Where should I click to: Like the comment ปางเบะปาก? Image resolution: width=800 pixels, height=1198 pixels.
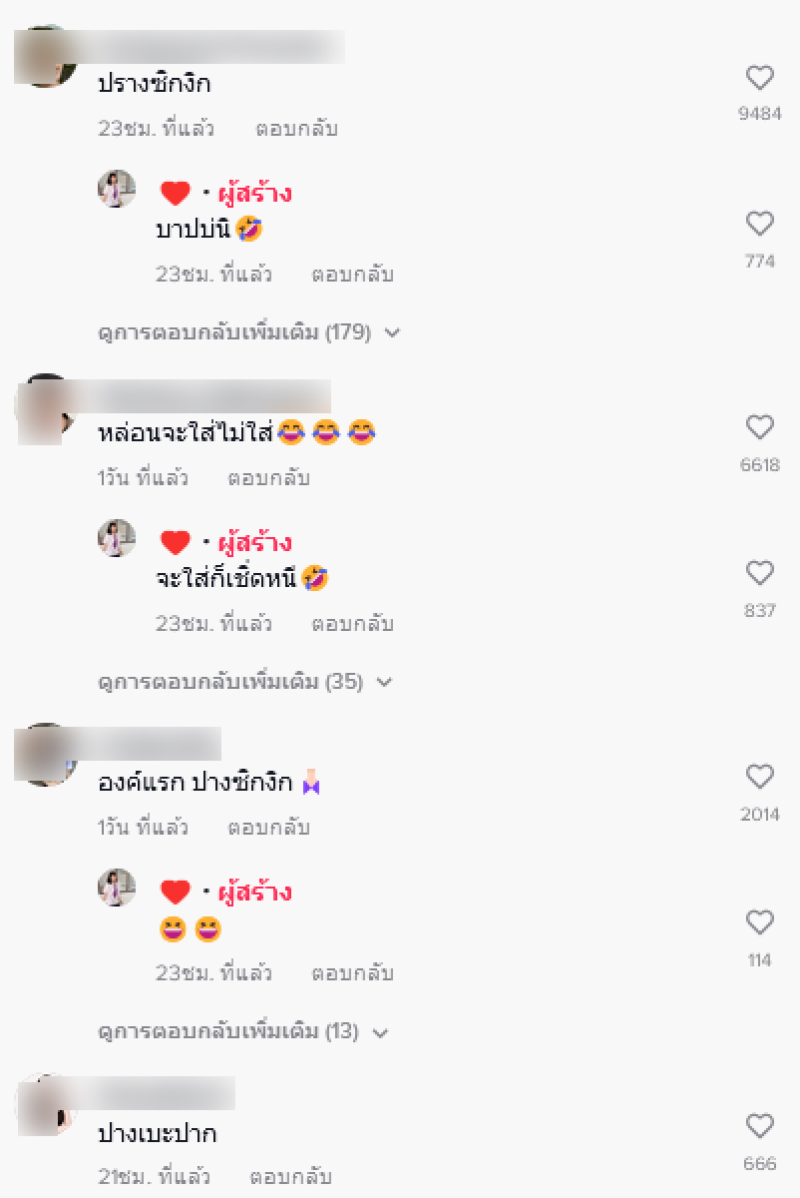[760, 1127]
